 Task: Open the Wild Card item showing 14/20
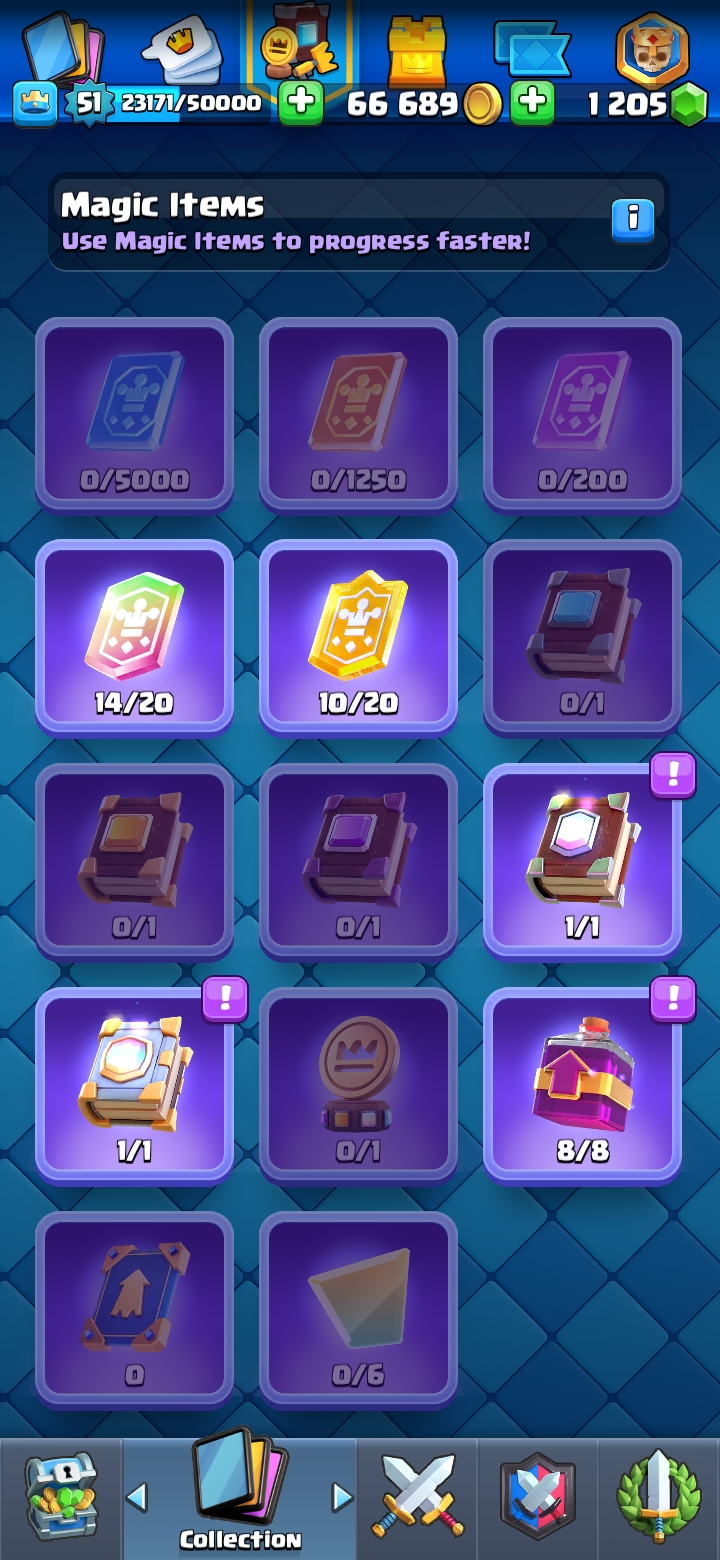pos(134,637)
